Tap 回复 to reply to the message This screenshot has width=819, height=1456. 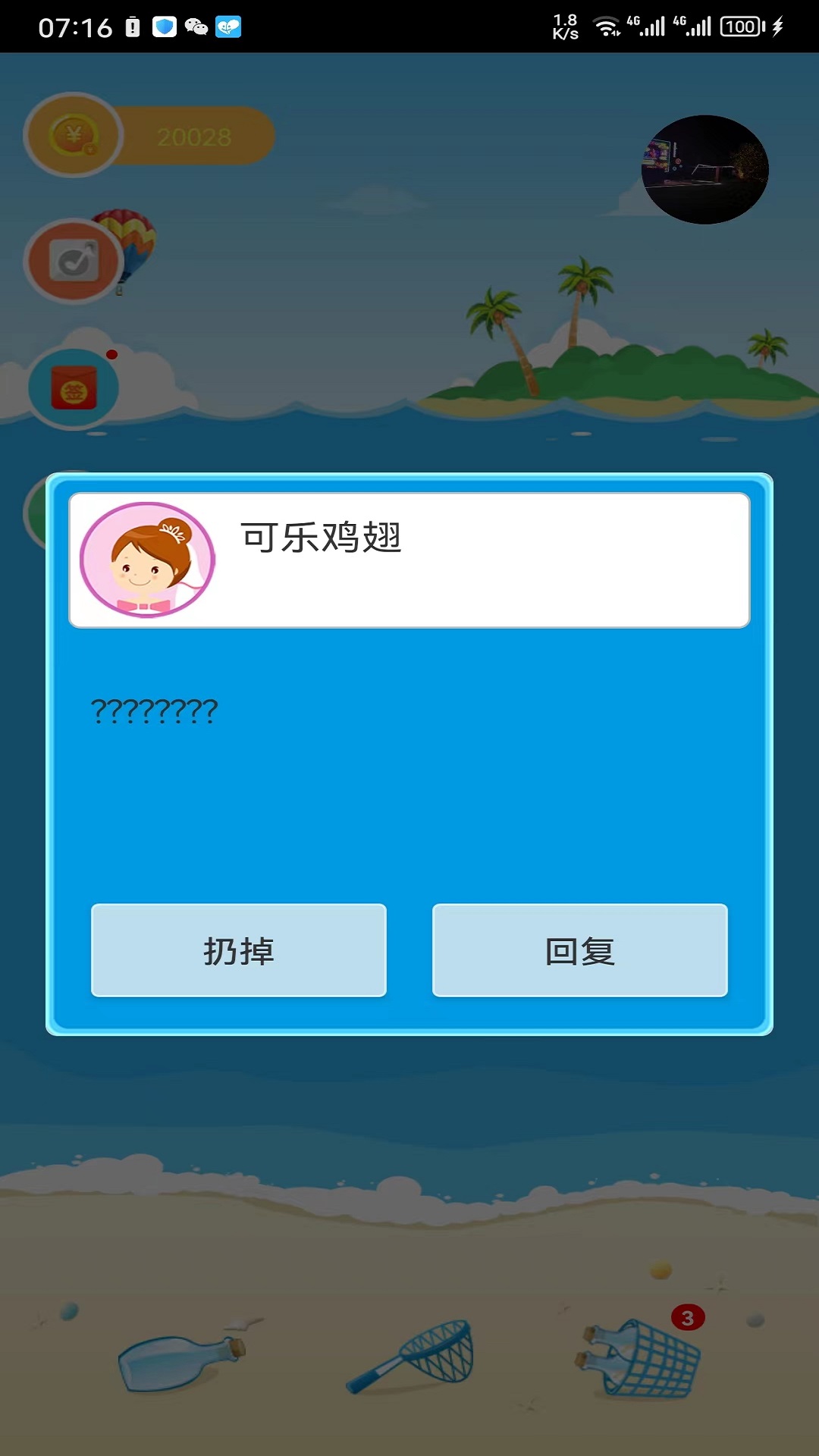coord(579,950)
